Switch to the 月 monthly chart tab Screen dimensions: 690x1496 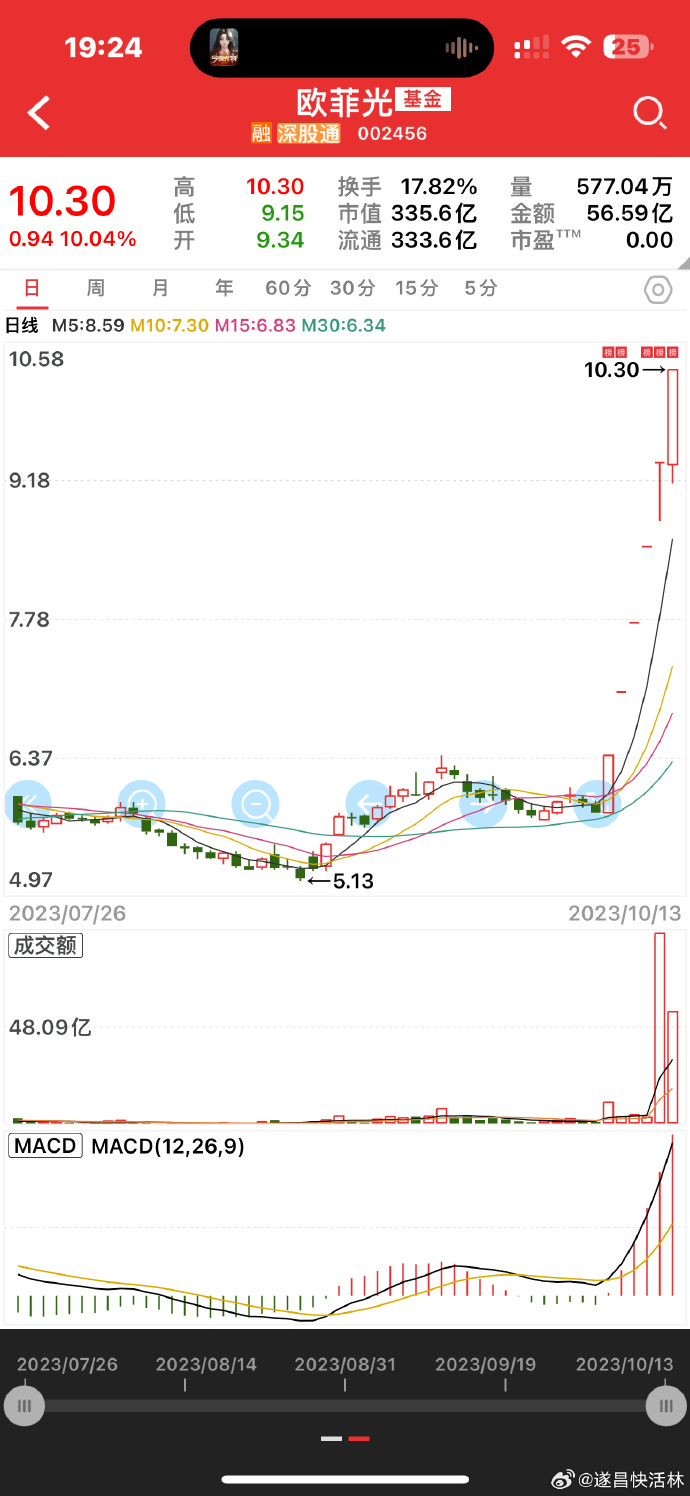click(x=160, y=288)
